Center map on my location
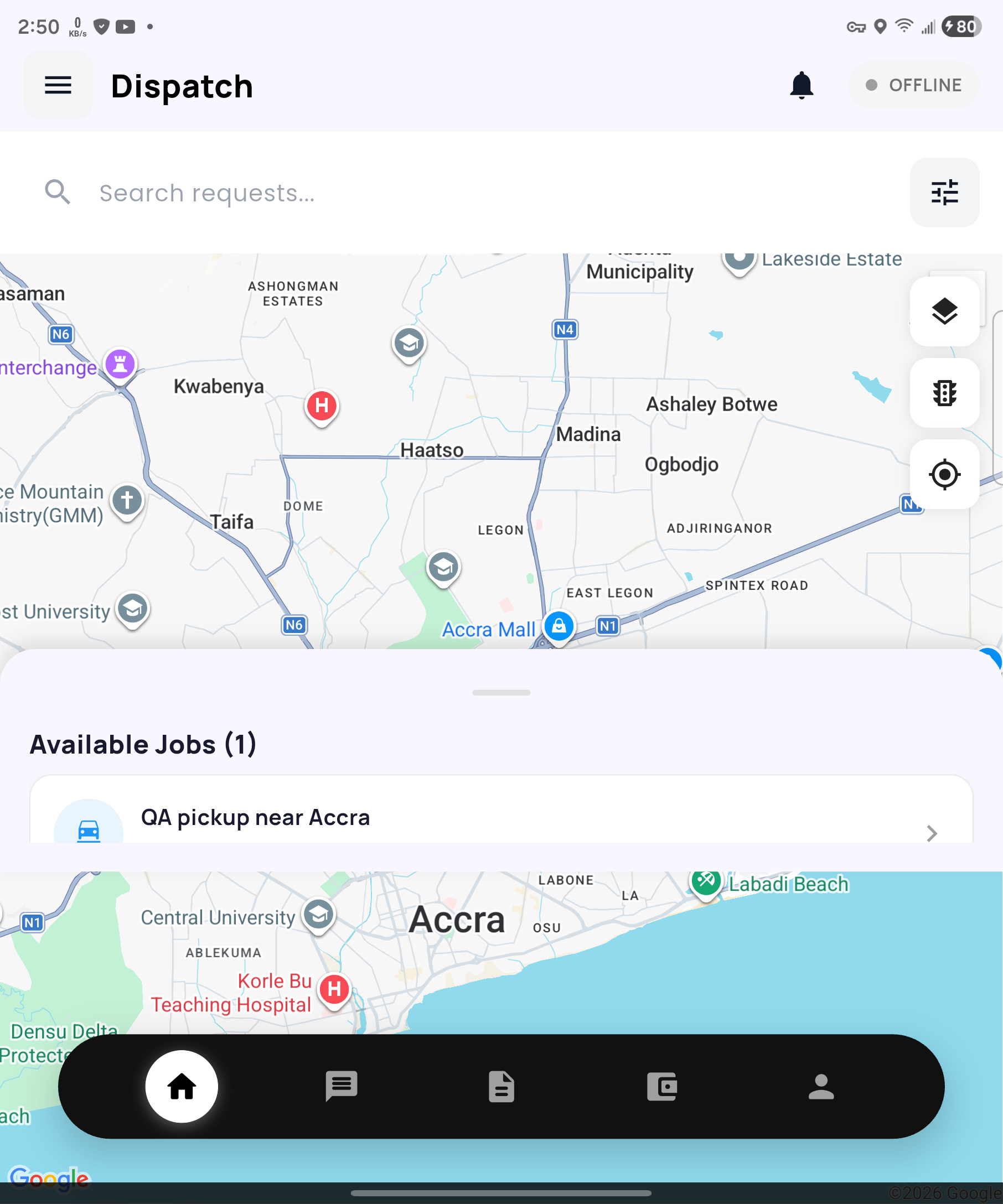Image resolution: width=1003 pixels, height=1204 pixels. tap(944, 474)
